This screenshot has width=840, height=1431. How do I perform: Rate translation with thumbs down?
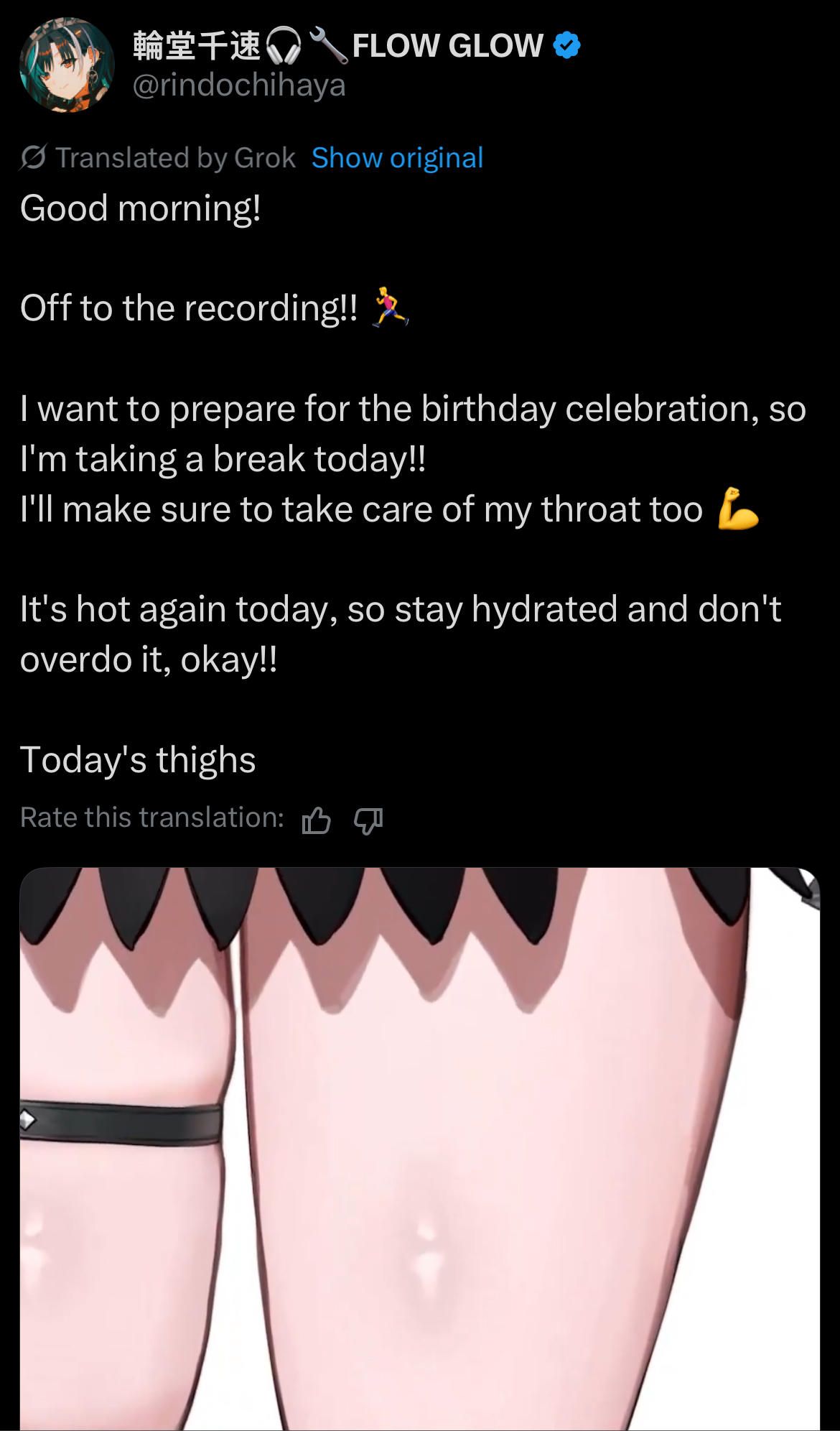(368, 820)
